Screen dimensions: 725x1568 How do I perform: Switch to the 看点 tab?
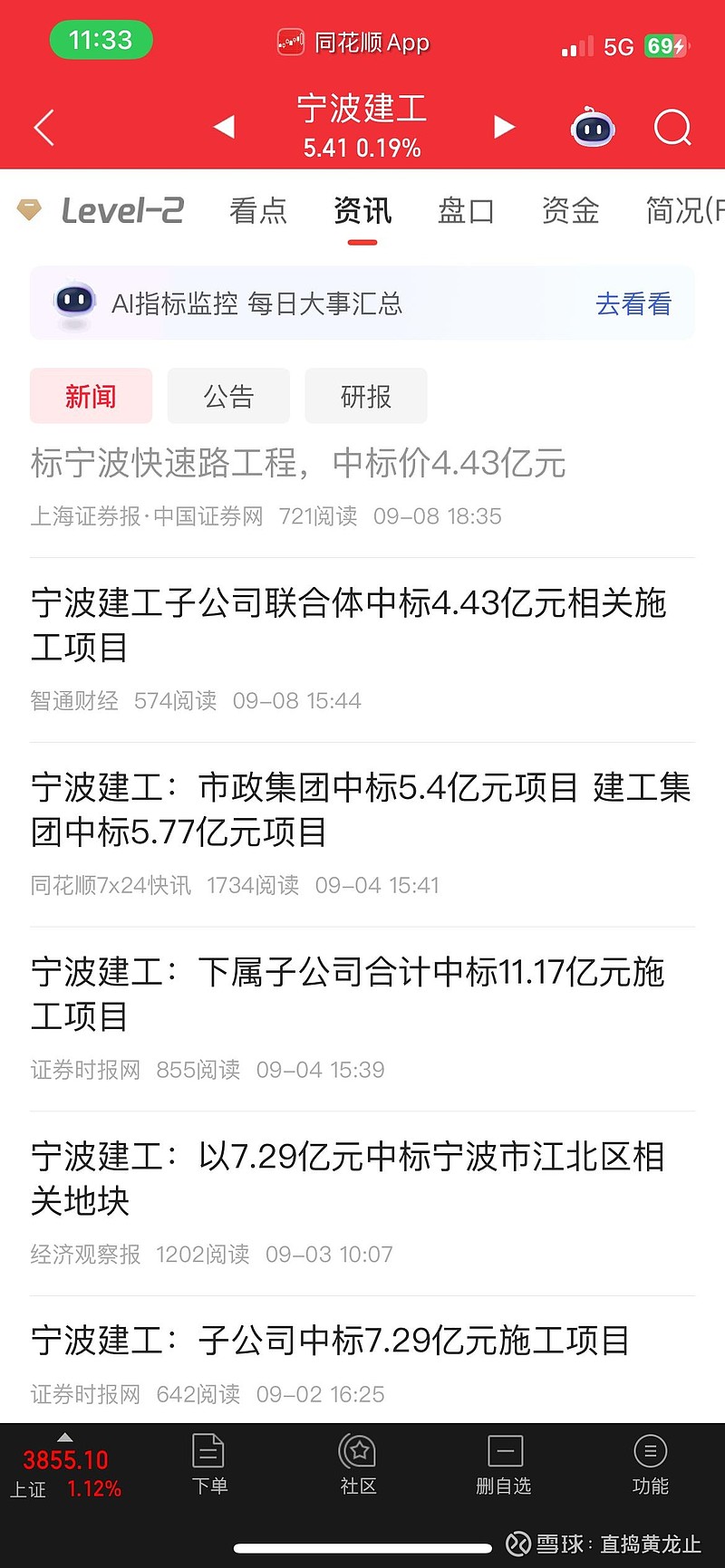[x=258, y=211]
